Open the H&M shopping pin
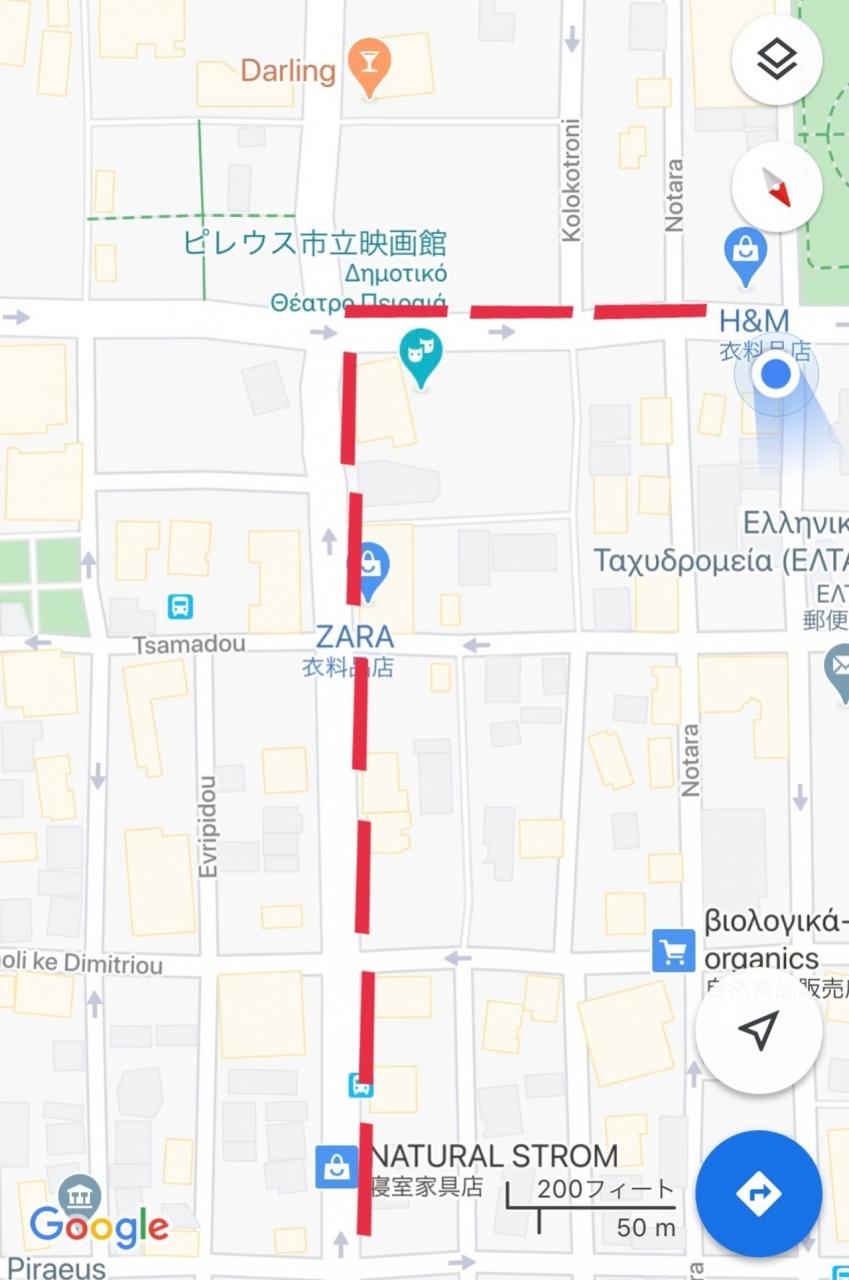The image size is (849, 1280). pyautogui.click(x=744, y=256)
